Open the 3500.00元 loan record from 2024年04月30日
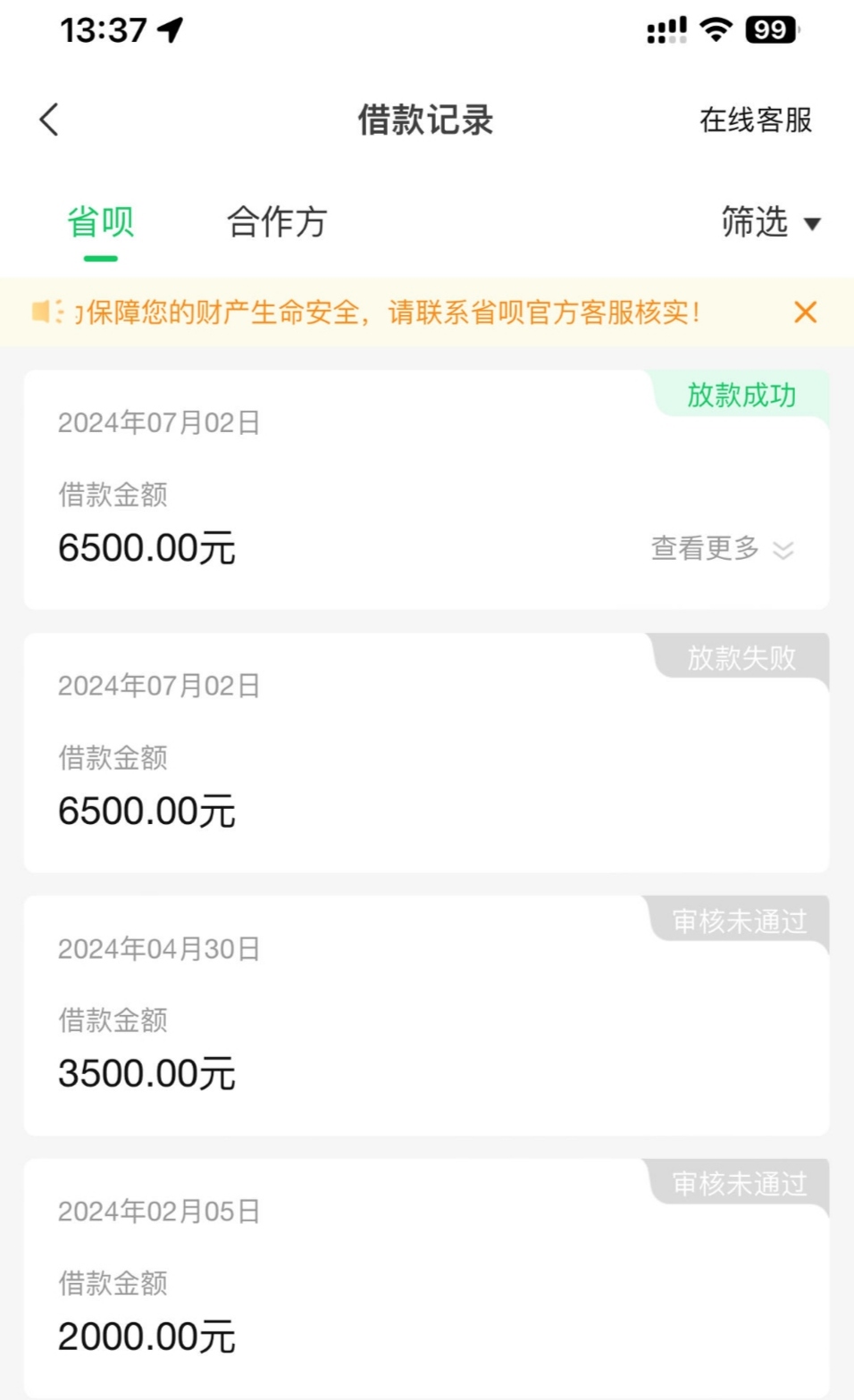 [426, 1015]
